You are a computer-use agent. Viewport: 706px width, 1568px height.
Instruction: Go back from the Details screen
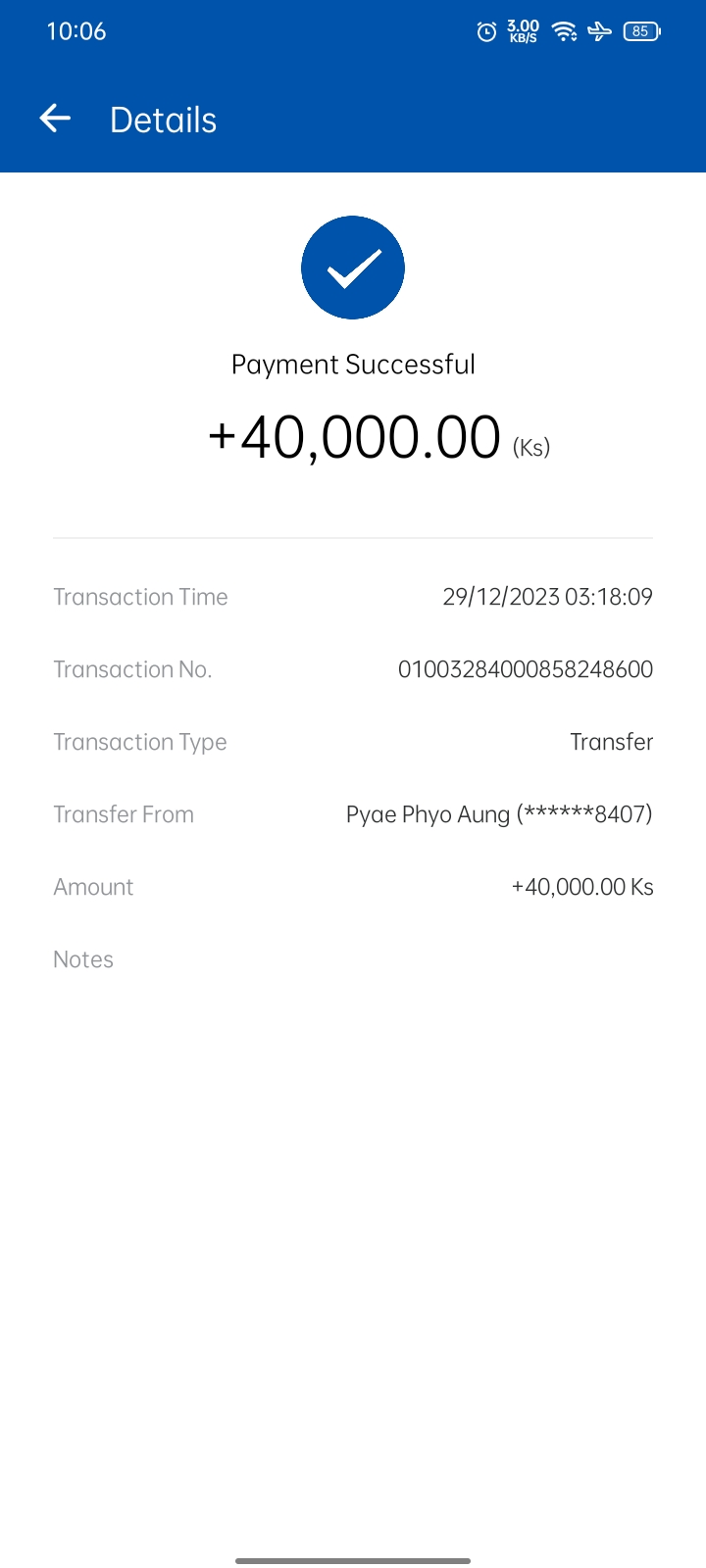[x=55, y=120]
